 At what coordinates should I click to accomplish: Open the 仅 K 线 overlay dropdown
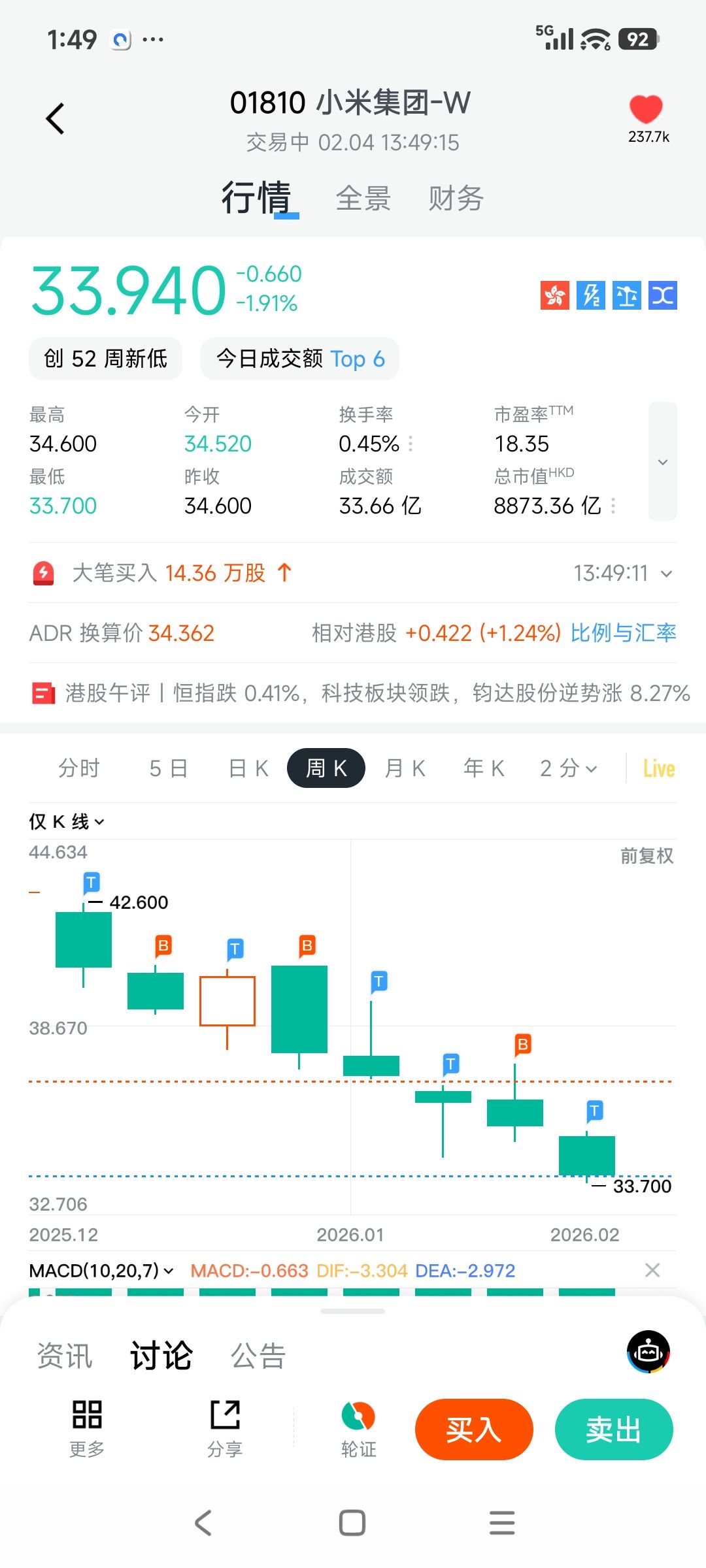66,821
